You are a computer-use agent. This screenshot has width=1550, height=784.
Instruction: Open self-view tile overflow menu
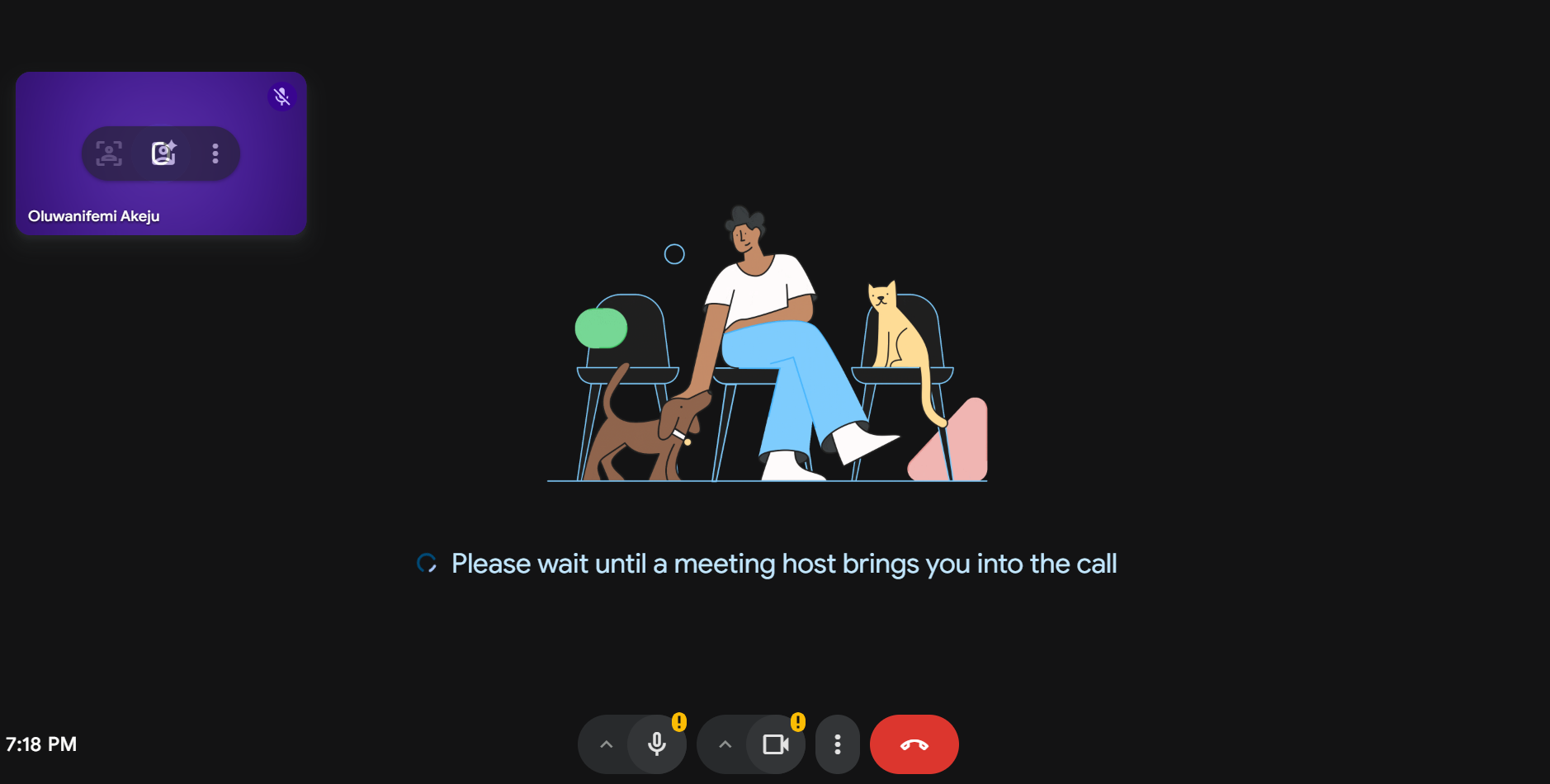pyautogui.click(x=215, y=153)
